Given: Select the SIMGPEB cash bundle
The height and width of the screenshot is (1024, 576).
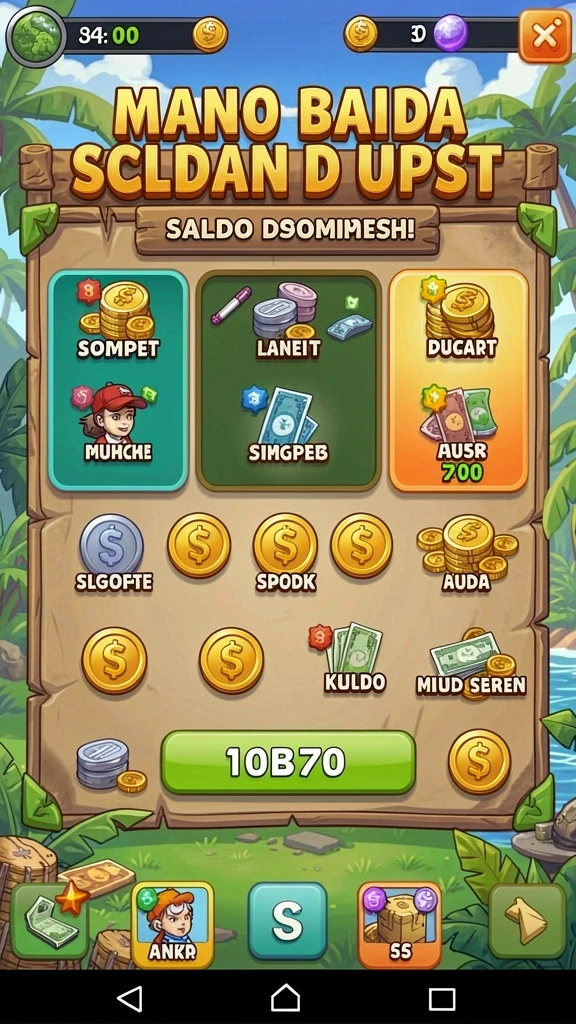Looking at the screenshot, I should tap(288, 423).
